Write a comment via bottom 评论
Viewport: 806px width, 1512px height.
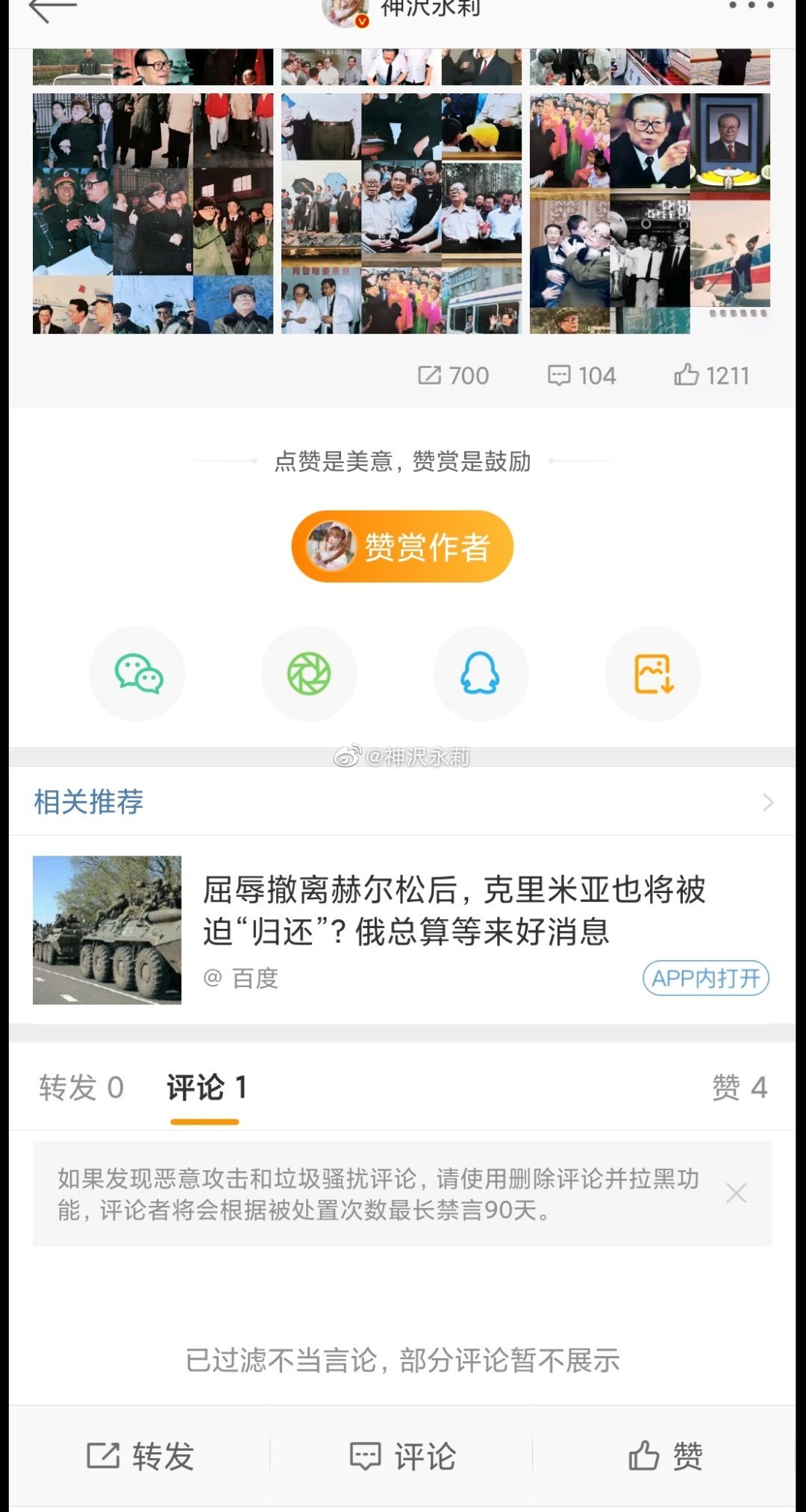click(x=402, y=1456)
